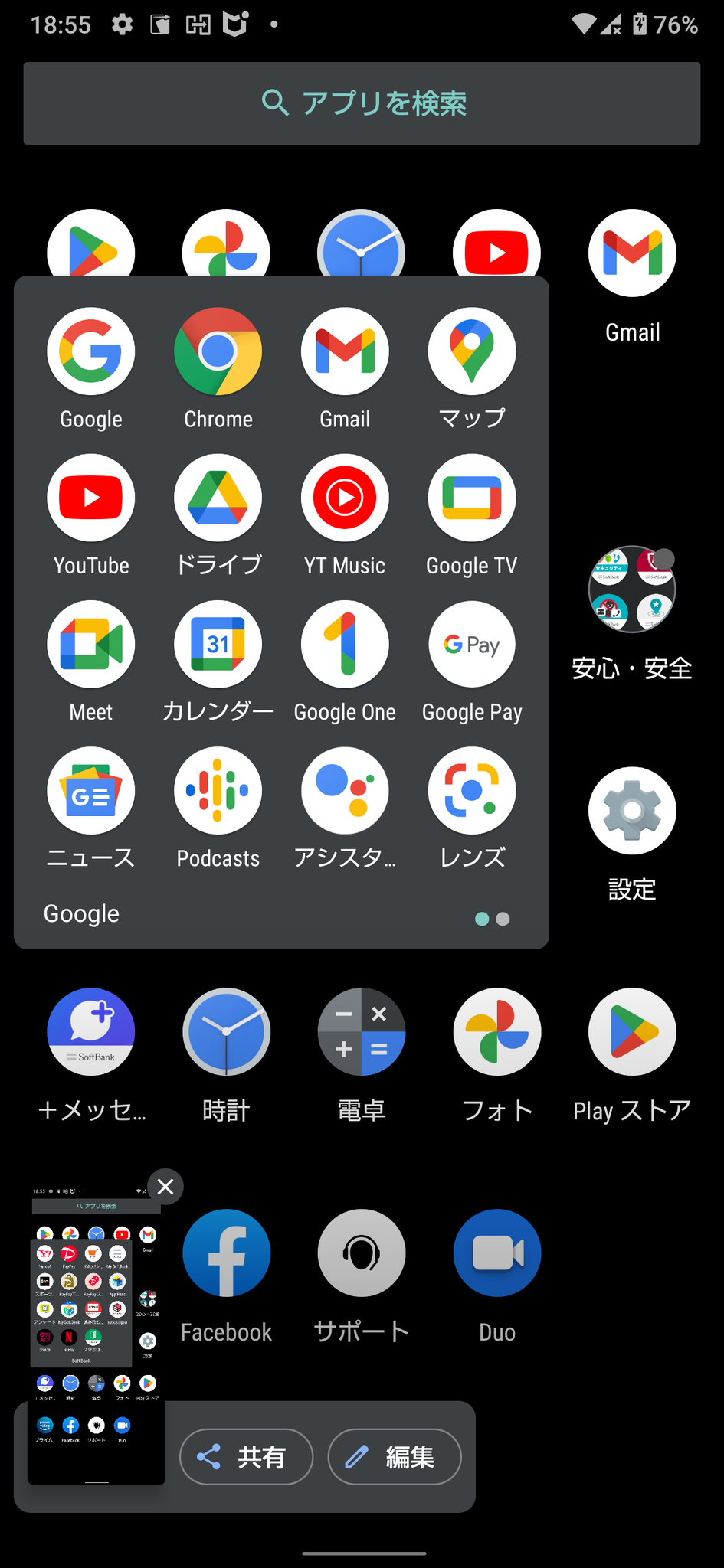Tap the アプリを検索 search field
Screen dimensions: 724x1568
tap(362, 103)
